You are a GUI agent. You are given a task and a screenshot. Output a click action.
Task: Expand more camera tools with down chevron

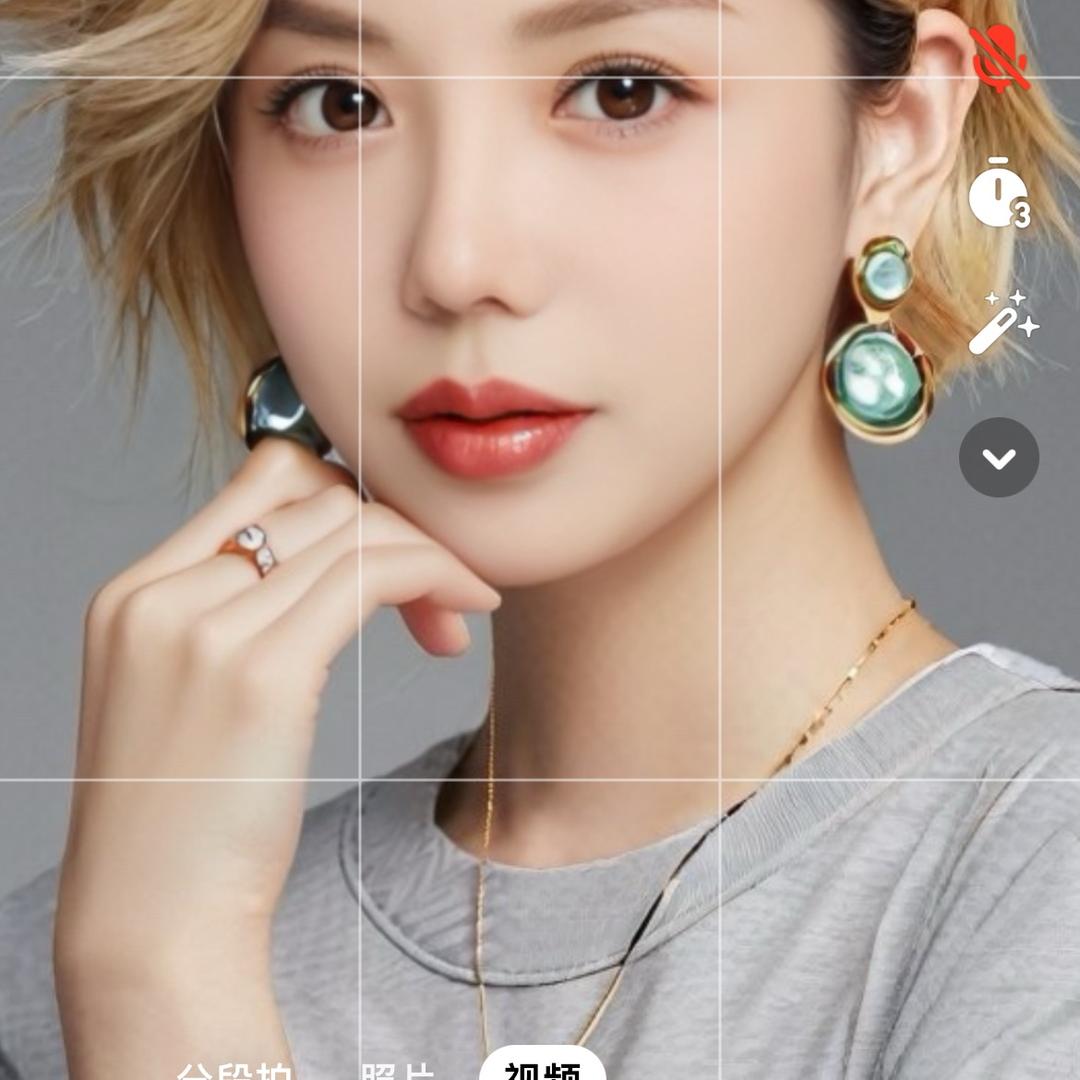tap(999, 457)
